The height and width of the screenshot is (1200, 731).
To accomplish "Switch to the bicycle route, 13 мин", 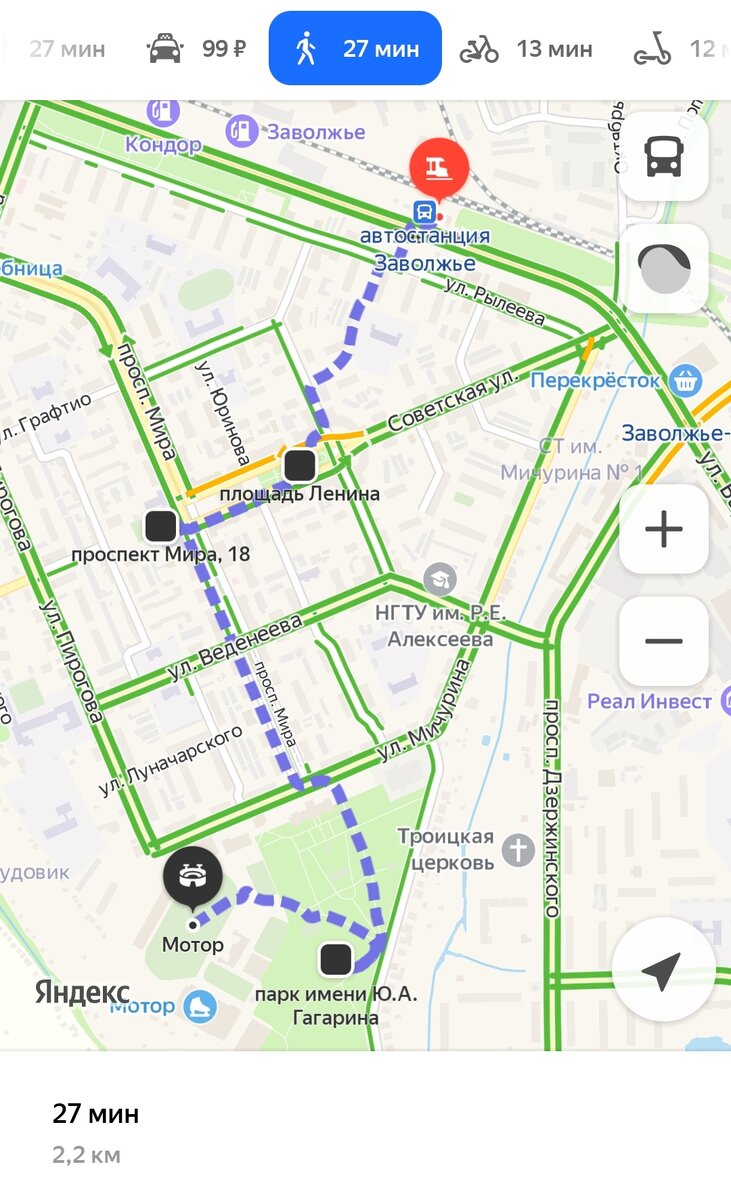I will [525, 48].
